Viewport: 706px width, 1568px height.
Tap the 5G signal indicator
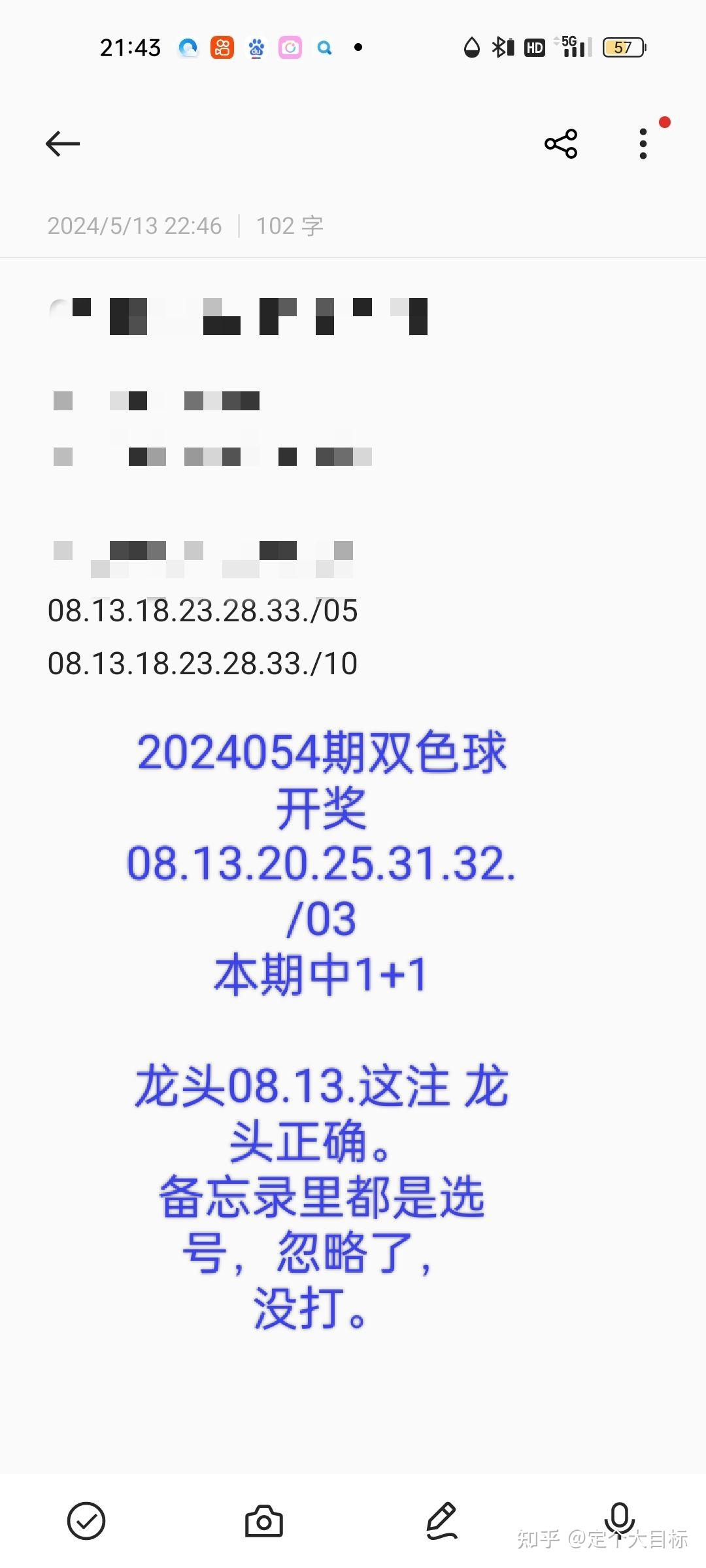coord(570,47)
